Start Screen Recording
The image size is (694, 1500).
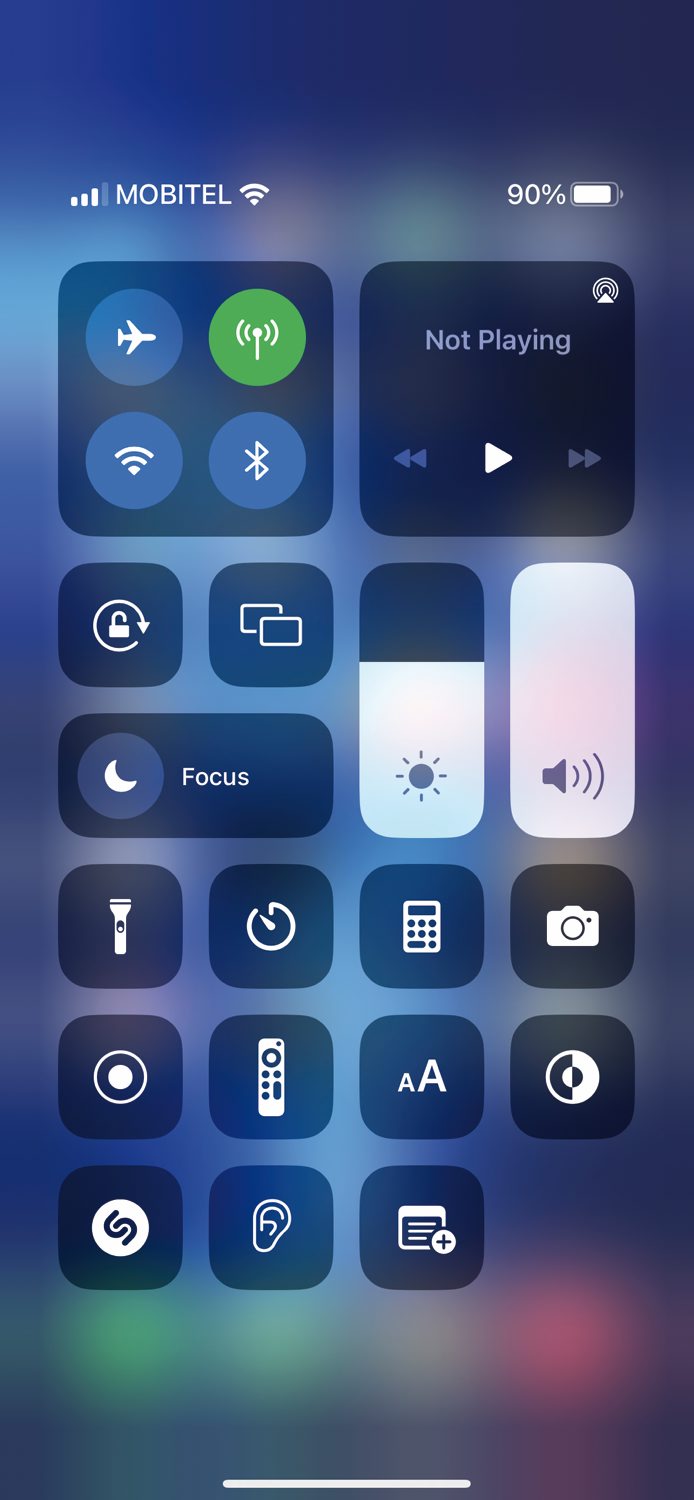coord(120,1077)
